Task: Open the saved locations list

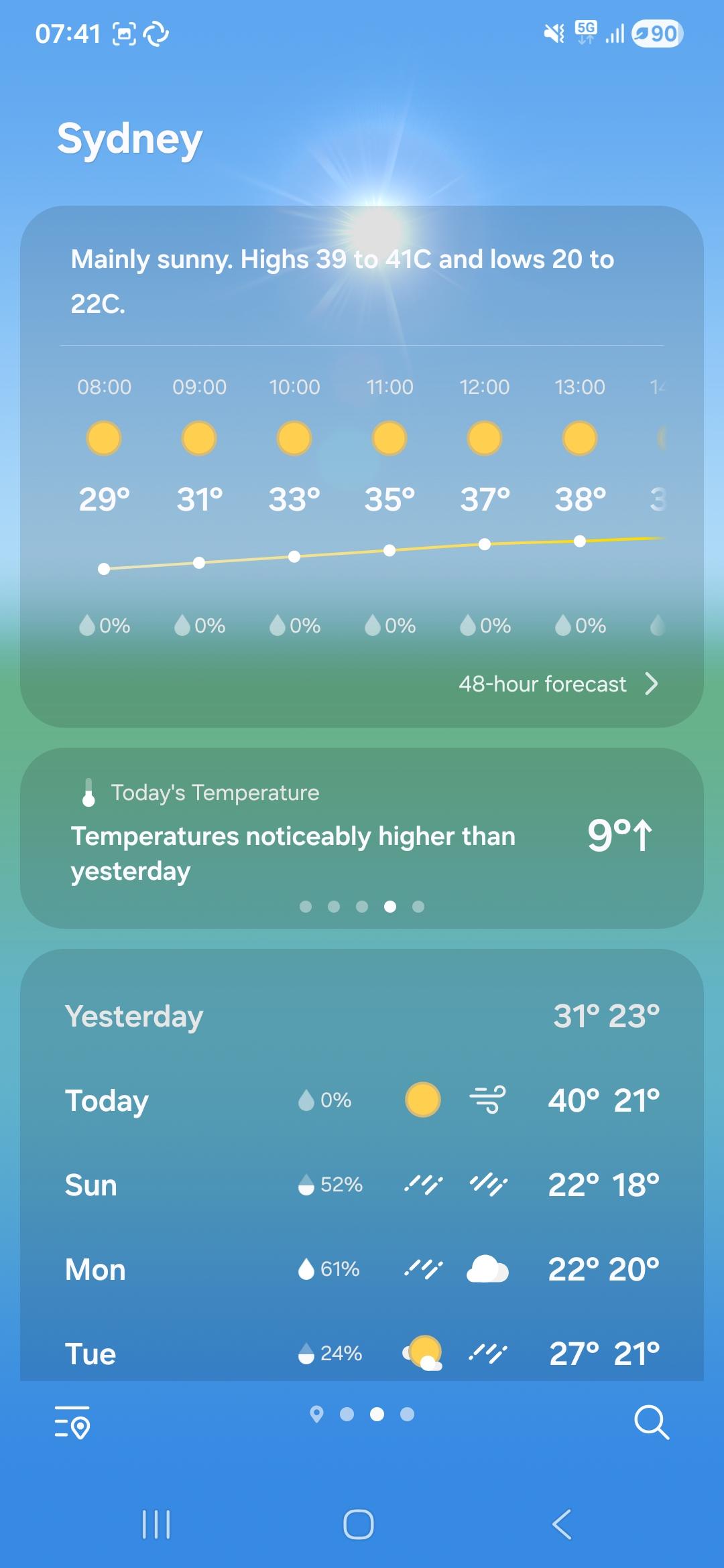Action: (x=72, y=1422)
